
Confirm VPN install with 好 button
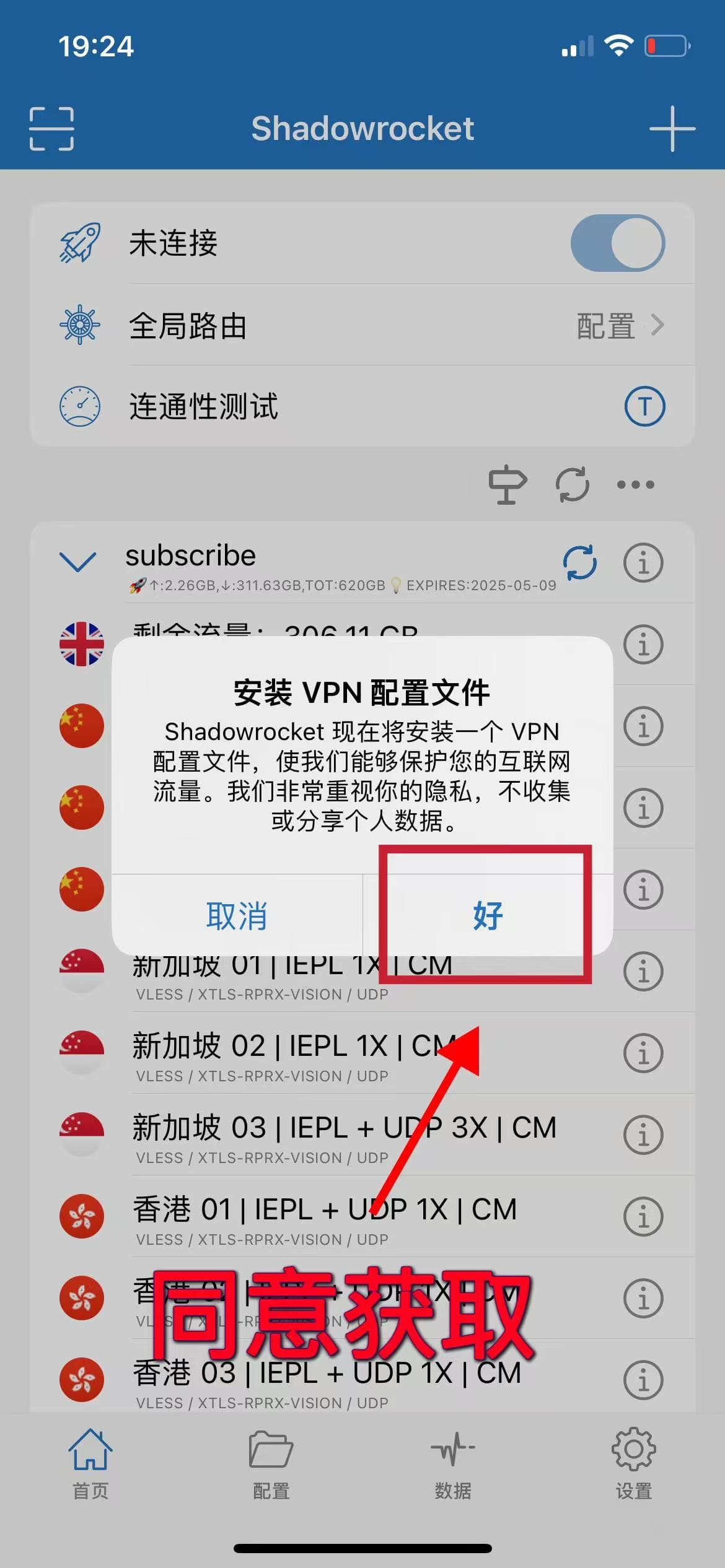pyautogui.click(x=487, y=915)
